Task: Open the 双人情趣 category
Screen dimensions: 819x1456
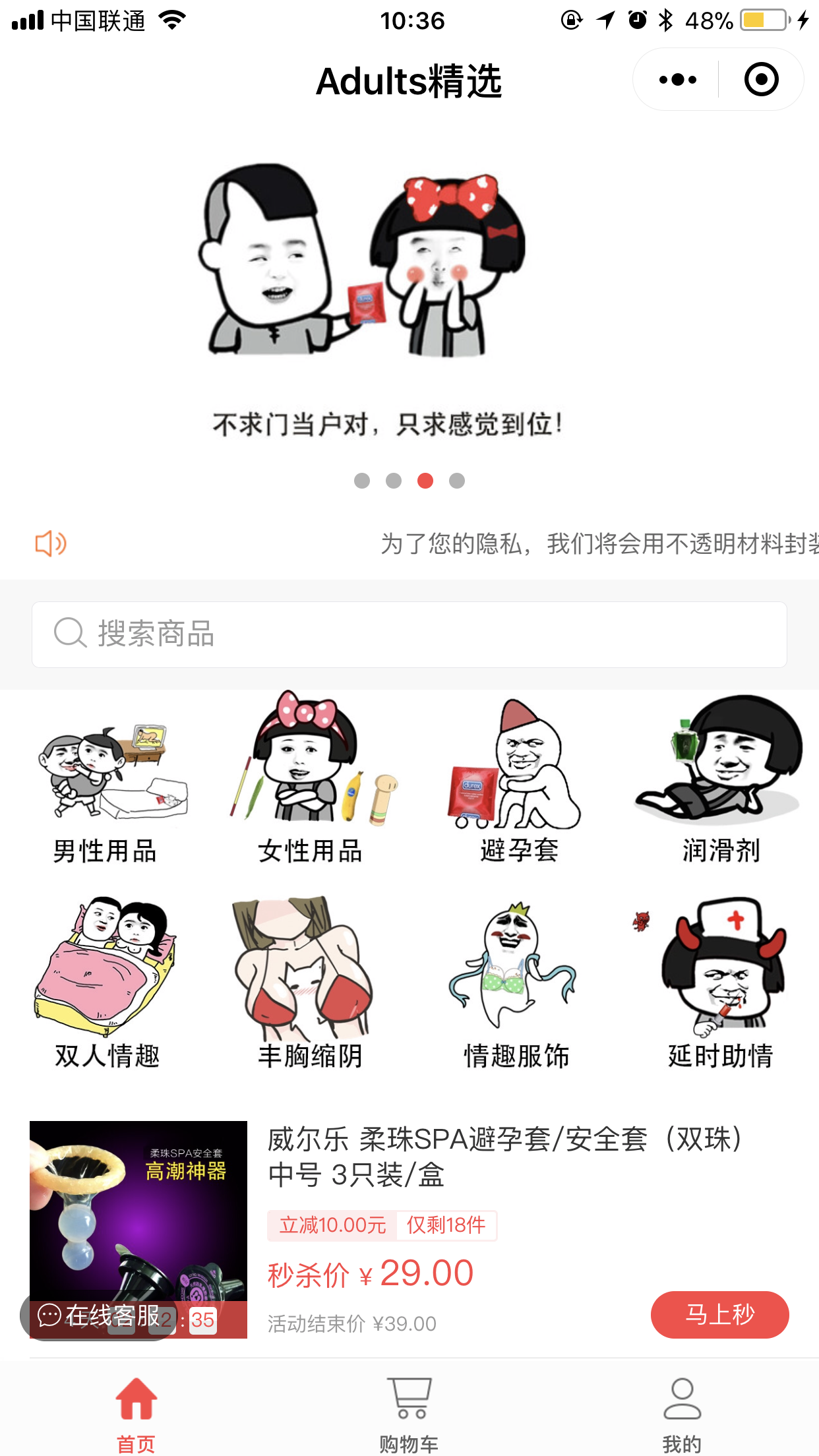Action: click(x=107, y=984)
